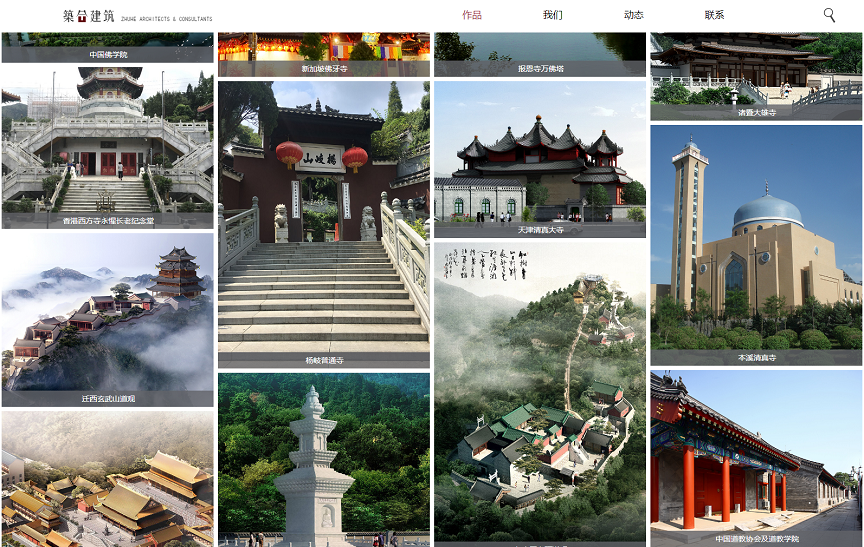Screen dimensions: 864x547
Task: Open 香港西方寺永惺长老纪念堂 project
Action: coord(108,145)
